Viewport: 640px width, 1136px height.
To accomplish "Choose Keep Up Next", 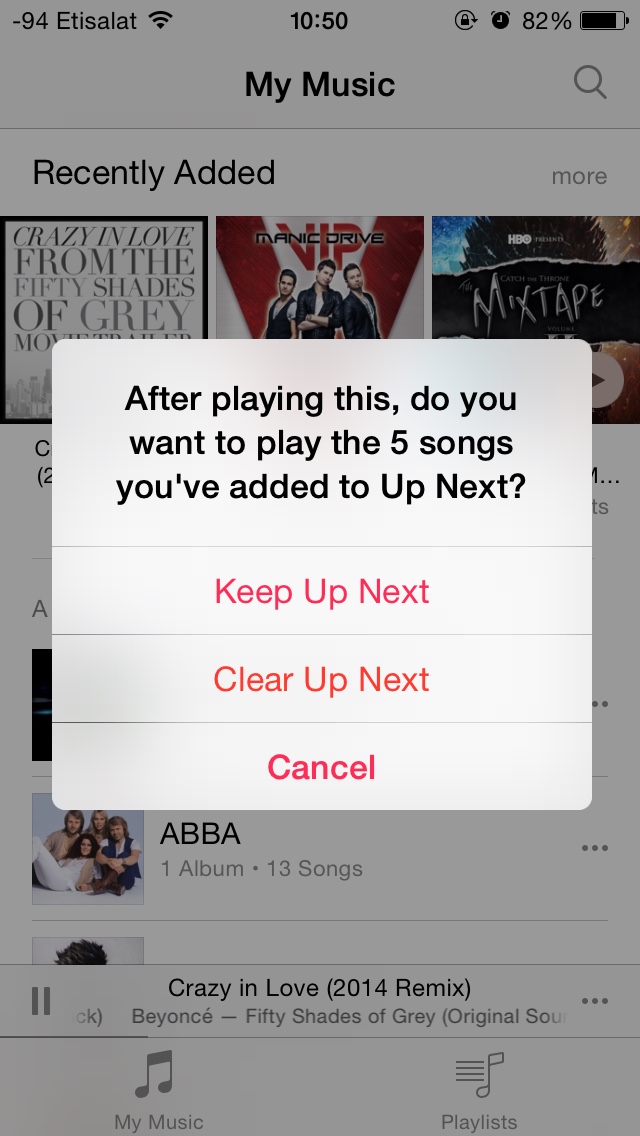I will point(321,591).
